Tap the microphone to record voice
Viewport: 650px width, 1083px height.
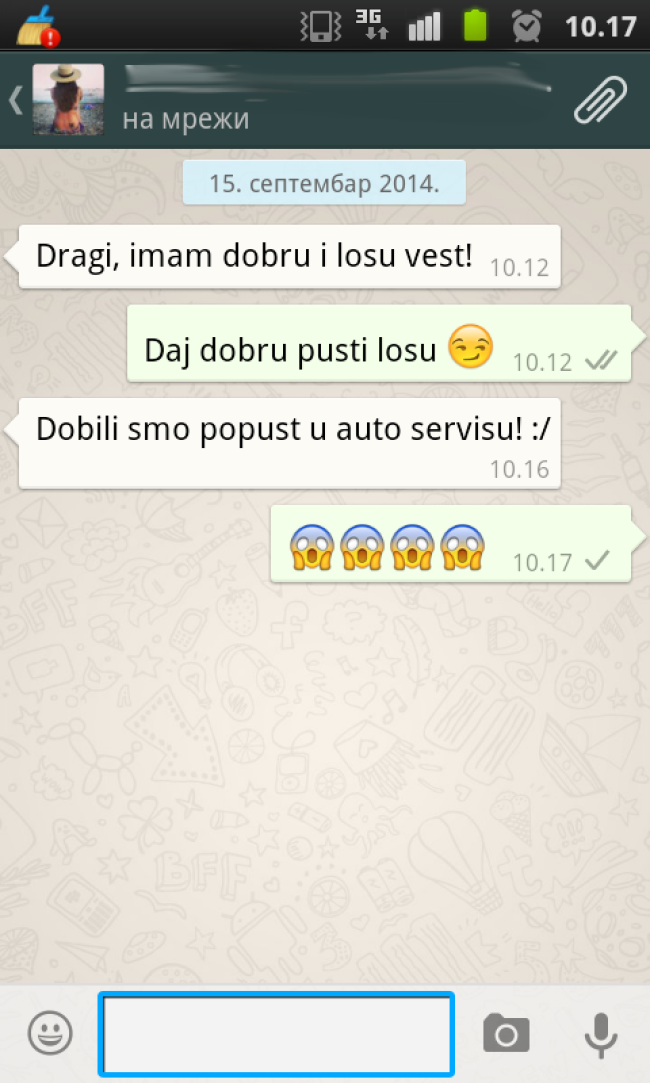click(x=600, y=1034)
